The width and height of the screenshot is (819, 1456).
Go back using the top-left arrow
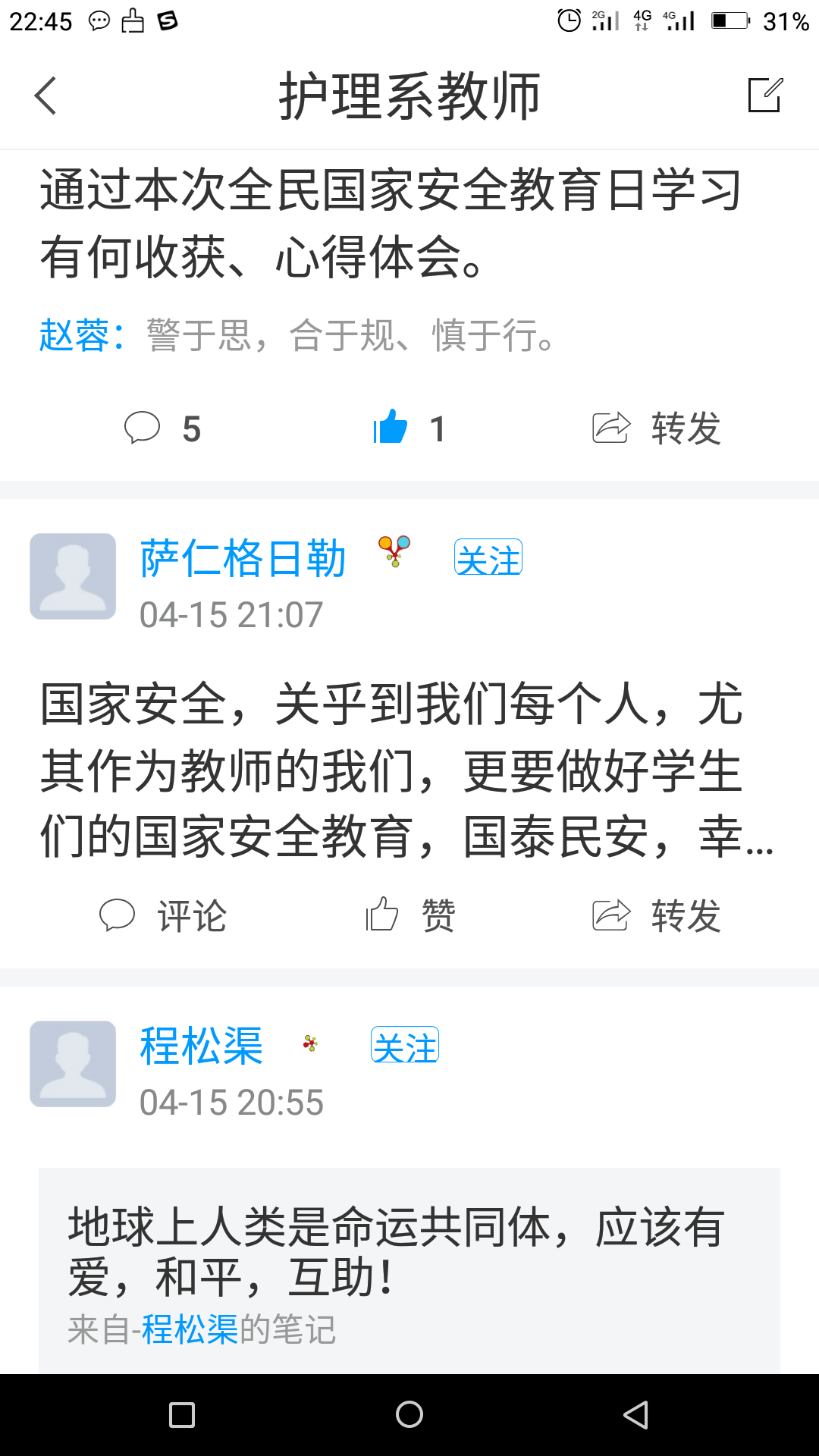click(x=45, y=96)
